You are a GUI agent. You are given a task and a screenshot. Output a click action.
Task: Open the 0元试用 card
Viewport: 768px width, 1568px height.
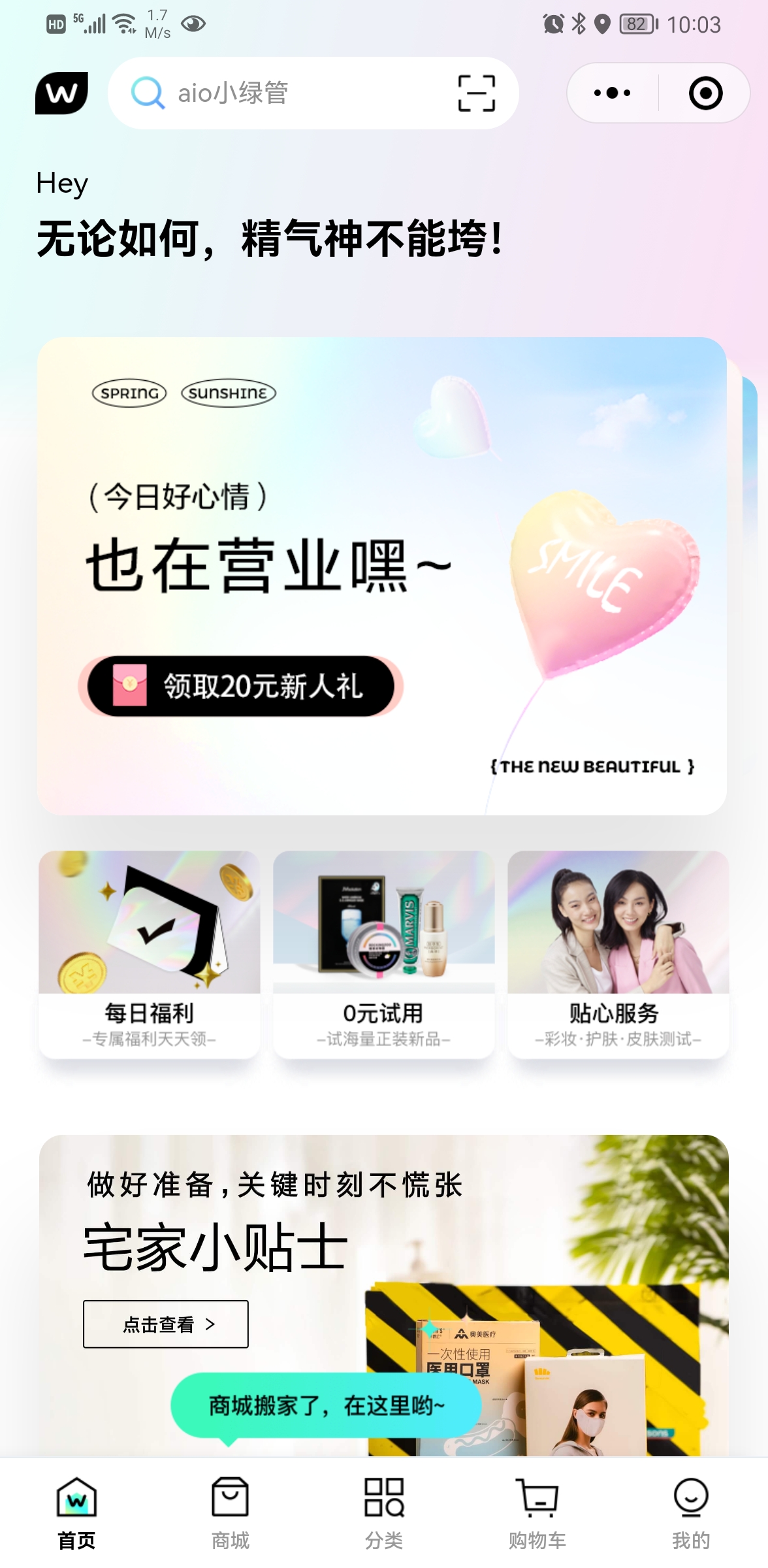coord(383,954)
